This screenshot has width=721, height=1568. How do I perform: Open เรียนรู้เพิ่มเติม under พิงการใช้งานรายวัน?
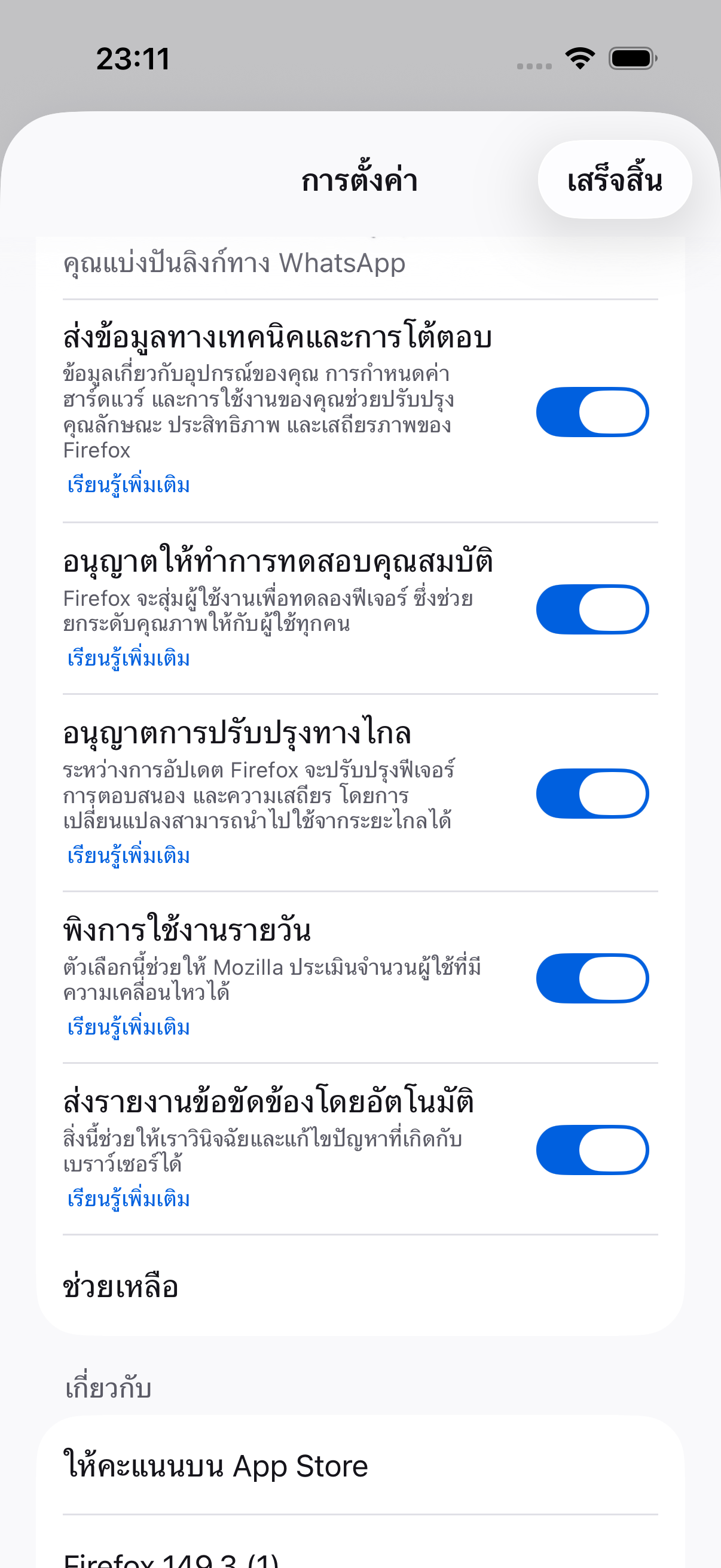coord(129,1027)
